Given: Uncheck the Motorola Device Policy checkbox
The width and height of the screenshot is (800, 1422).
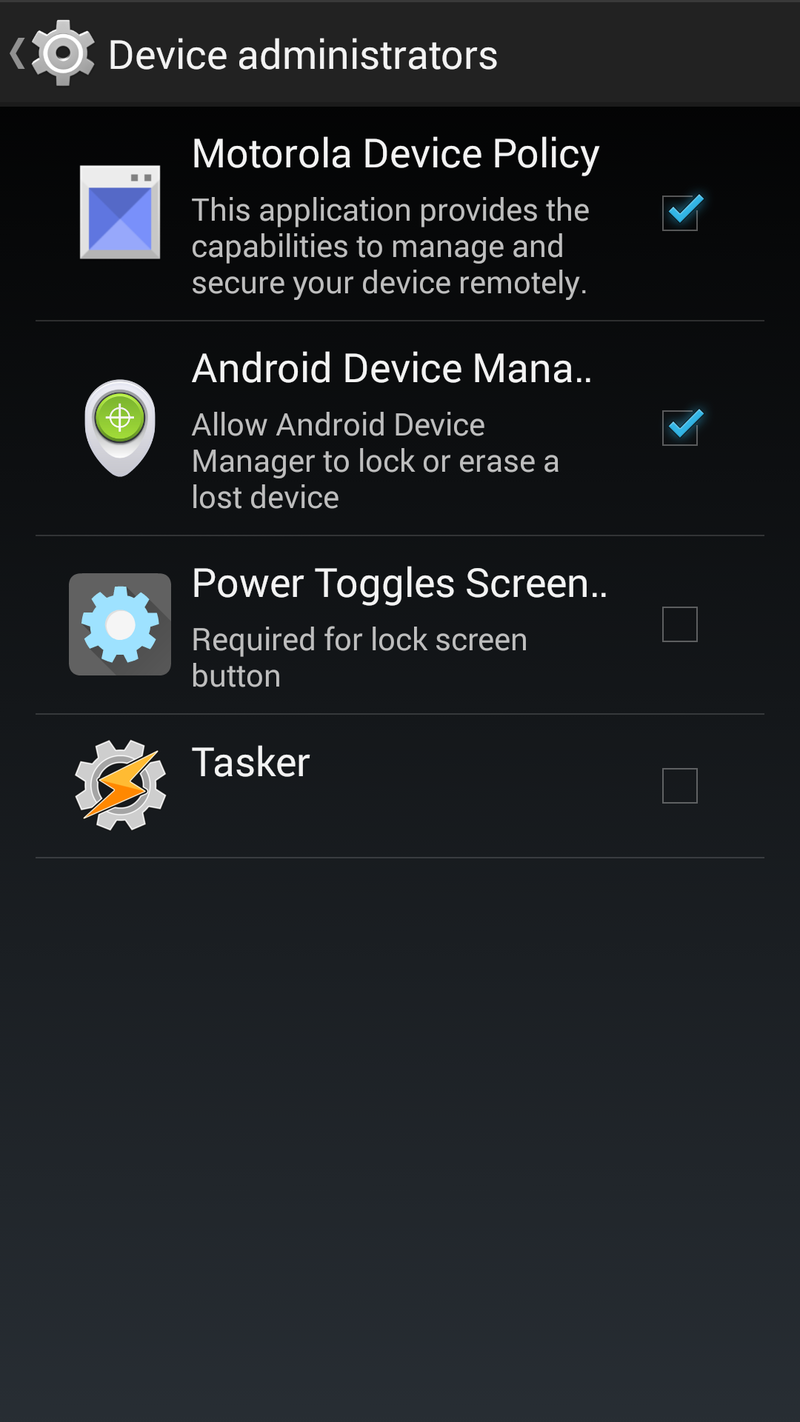Looking at the screenshot, I should [x=680, y=213].
